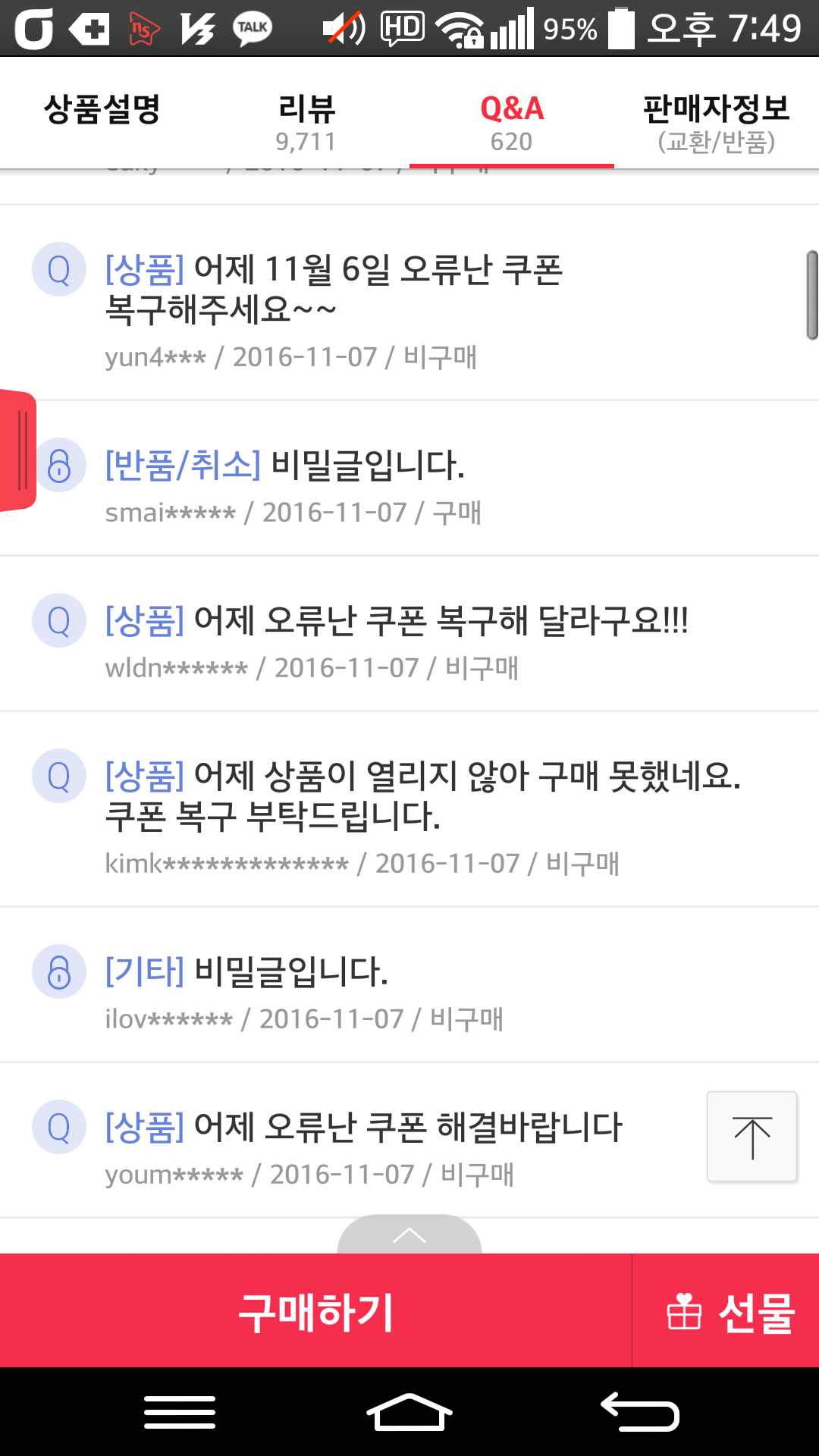Open kimk's question about 상품이 열리지 않아

pos(422,796)
